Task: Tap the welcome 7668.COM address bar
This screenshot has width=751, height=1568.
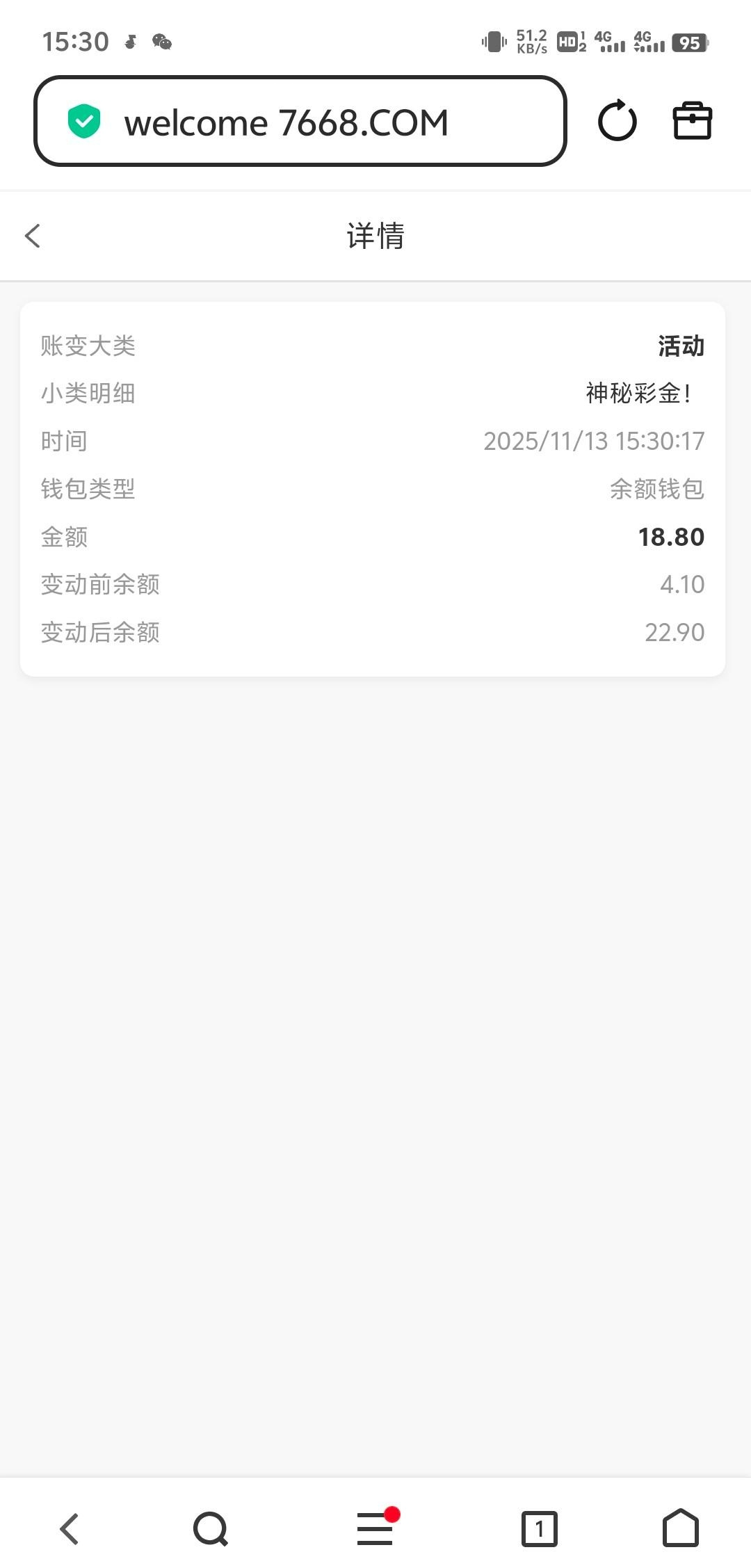Action: click(299, 122)
